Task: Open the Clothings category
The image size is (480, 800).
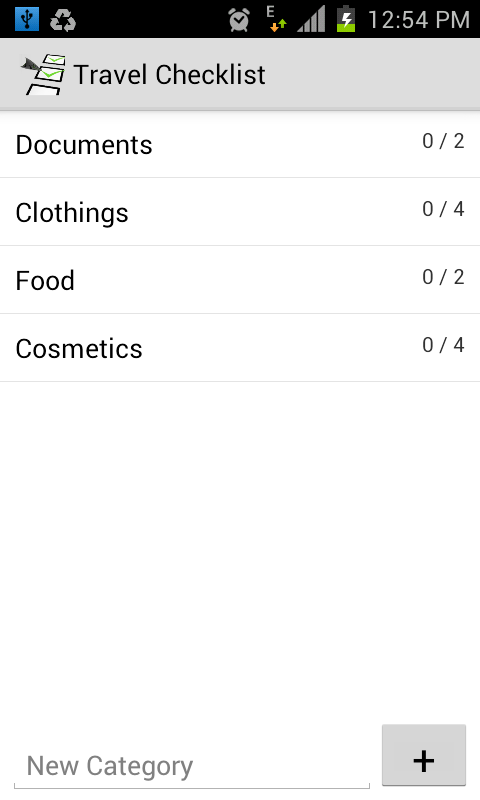Action: click(x=240, y=212)
